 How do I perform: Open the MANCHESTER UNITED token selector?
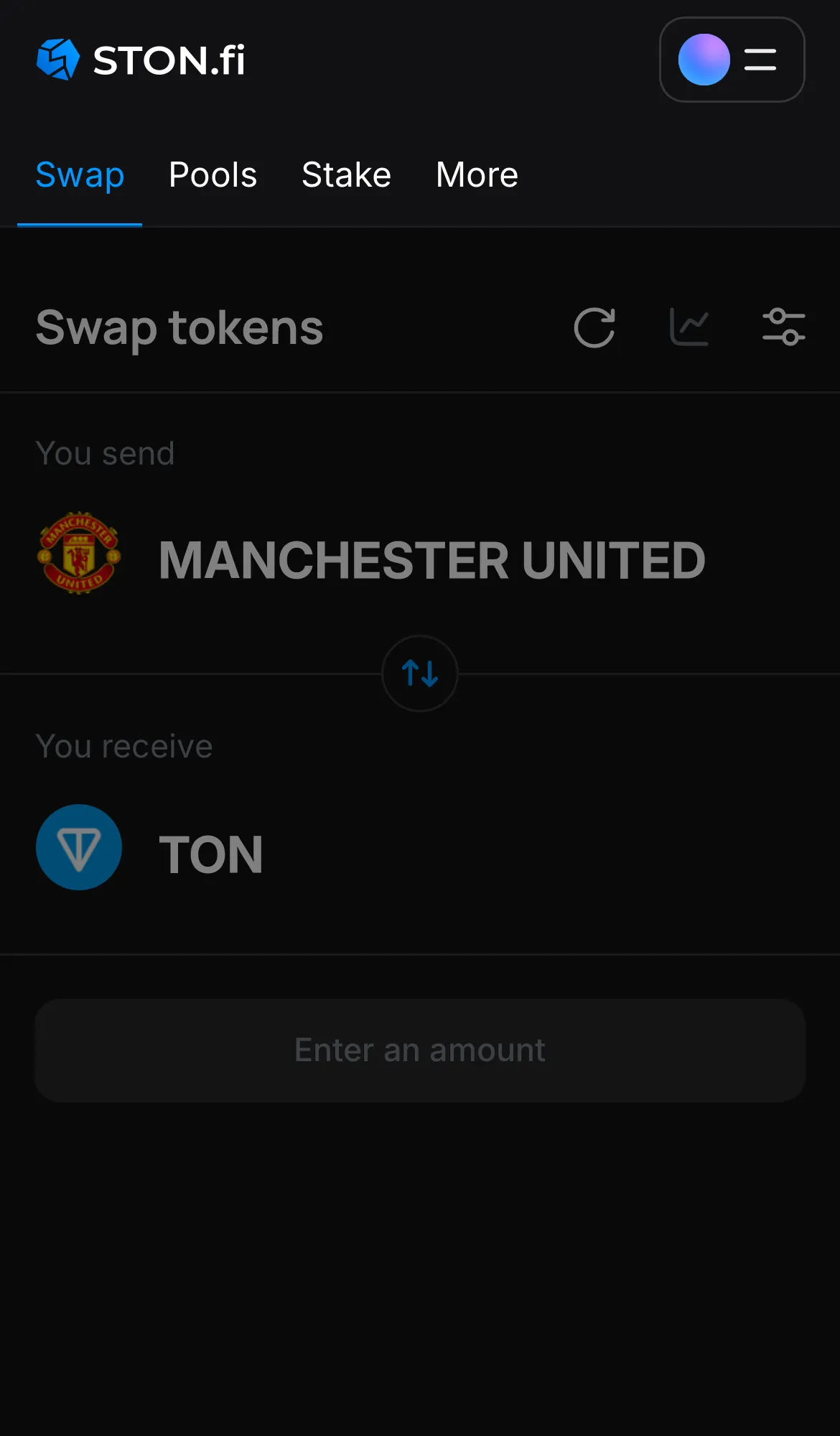pos(431,560)
